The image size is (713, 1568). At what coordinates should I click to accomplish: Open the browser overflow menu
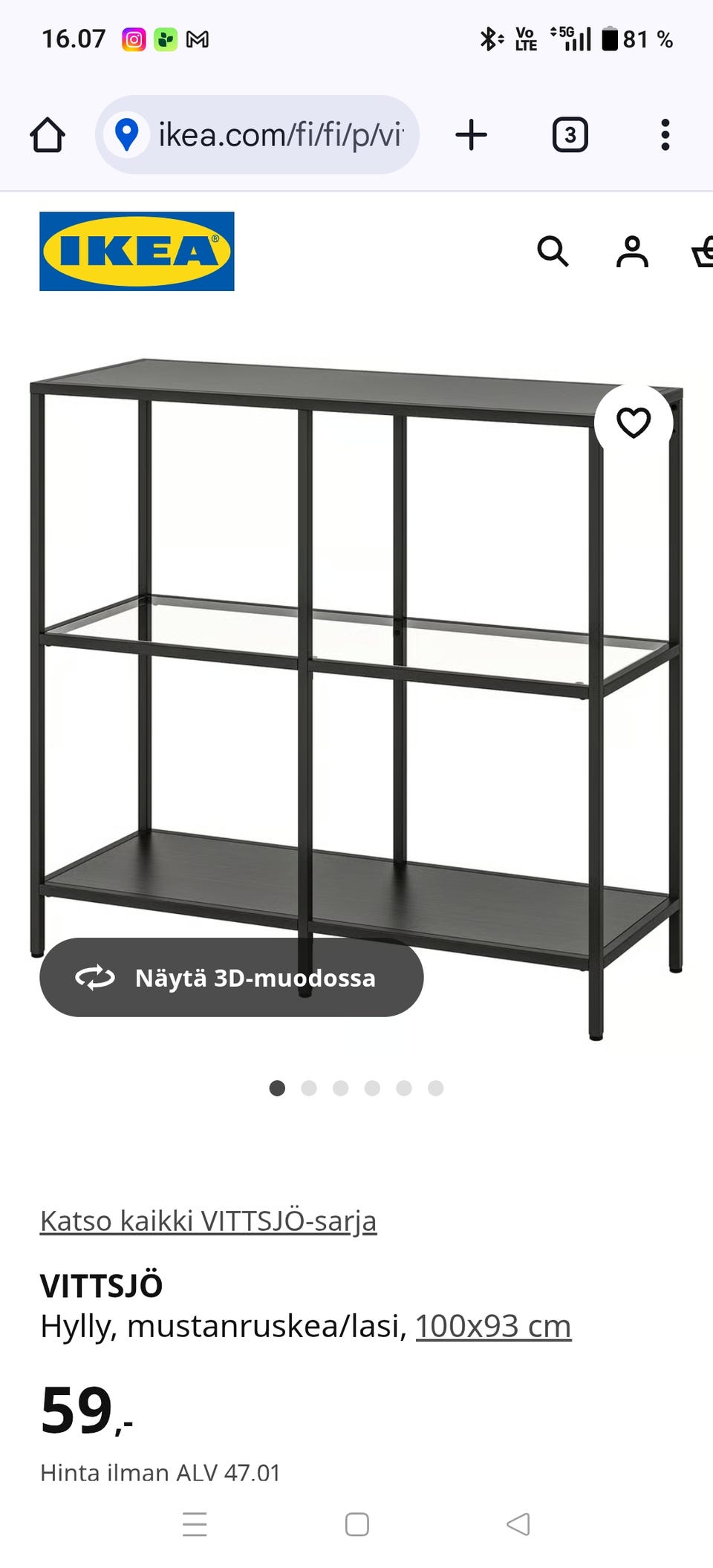tap(665, 135)
